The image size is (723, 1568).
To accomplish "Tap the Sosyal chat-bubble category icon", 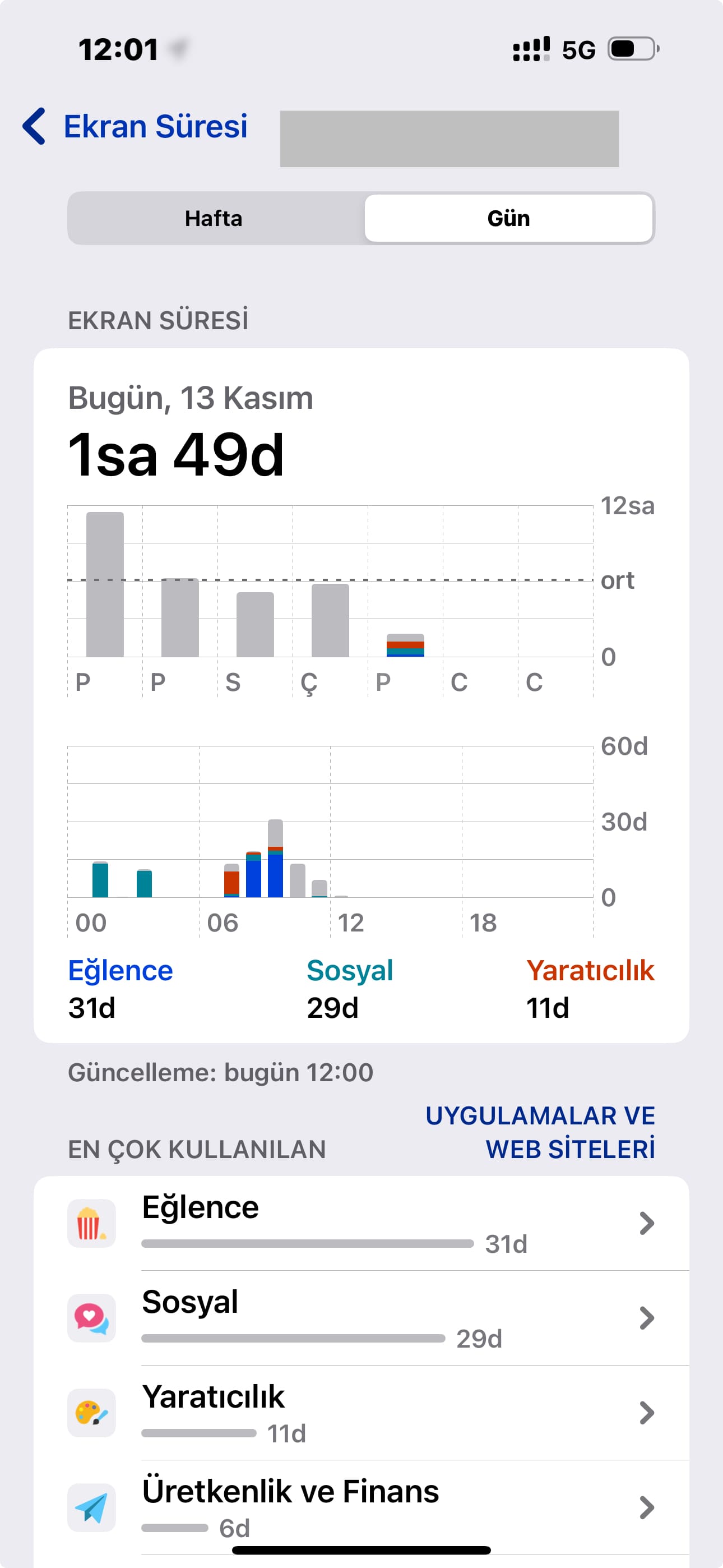I will (92, 1317).
